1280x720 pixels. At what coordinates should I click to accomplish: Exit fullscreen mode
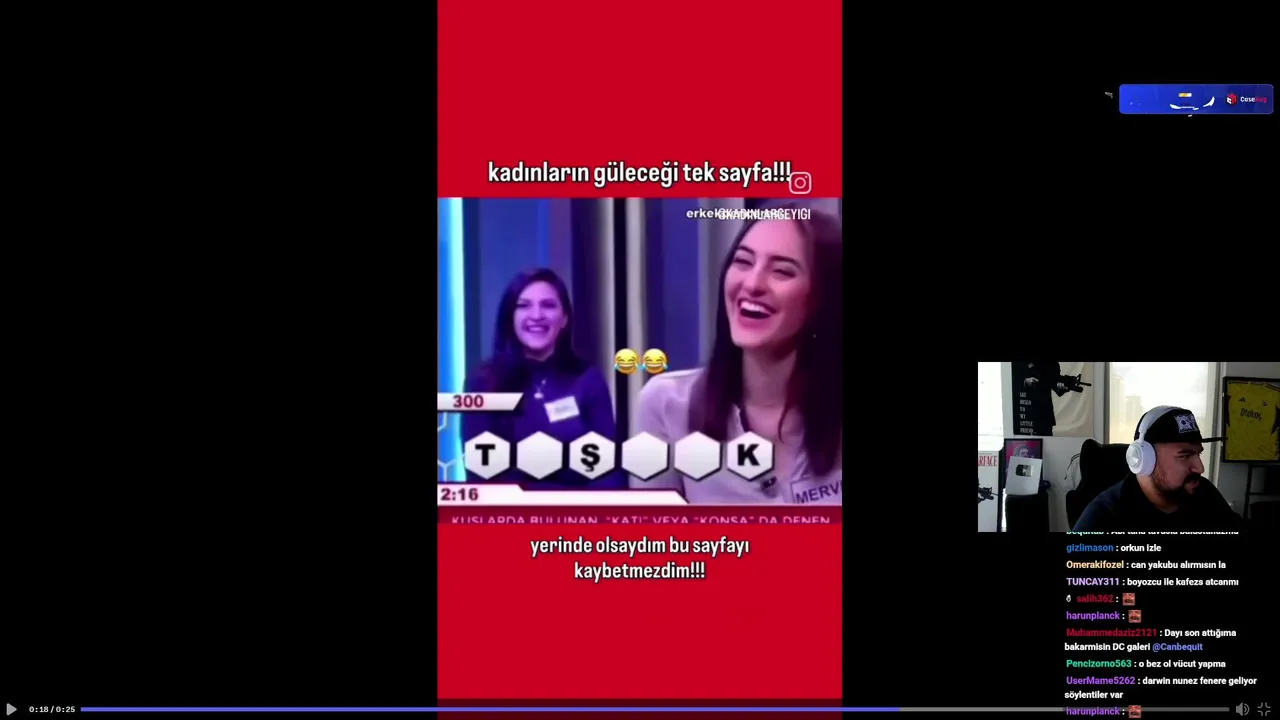tap(1264, 709)
